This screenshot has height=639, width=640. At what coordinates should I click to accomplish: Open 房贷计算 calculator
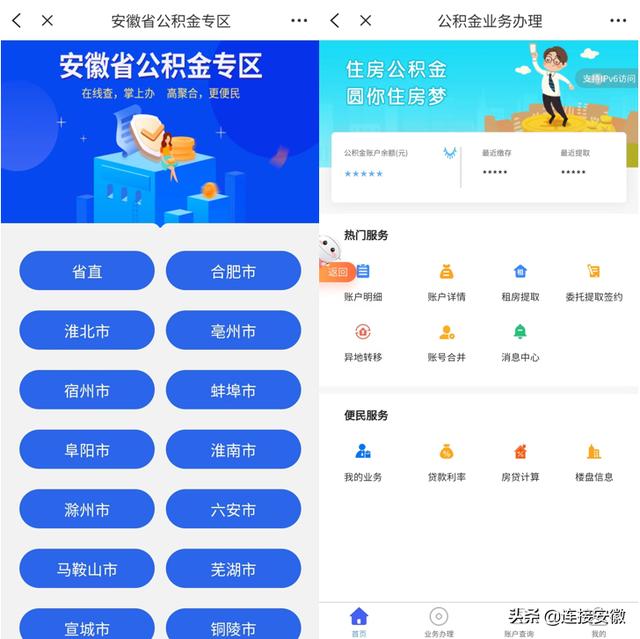tap(520, 462)
